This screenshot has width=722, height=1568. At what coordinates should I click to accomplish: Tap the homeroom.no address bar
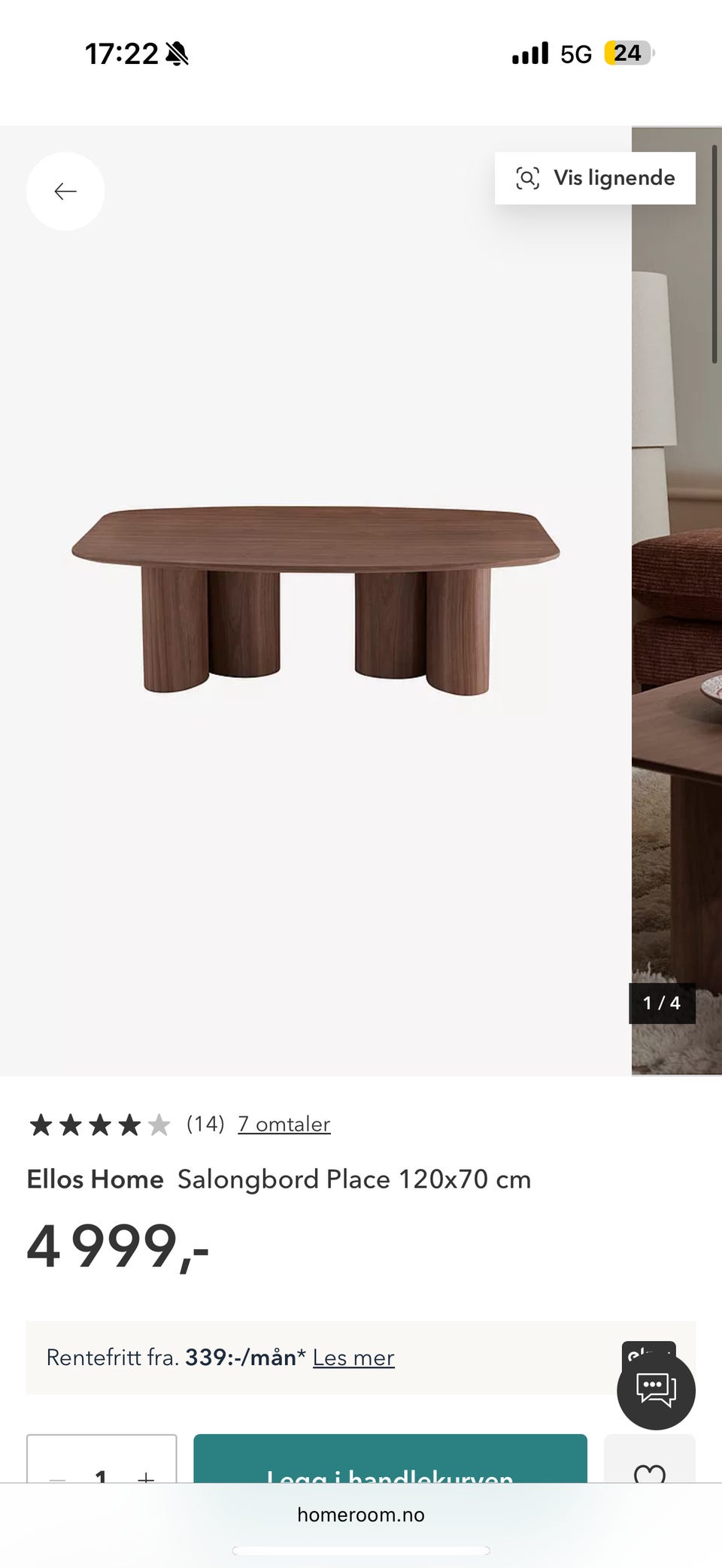point(361,1515)
